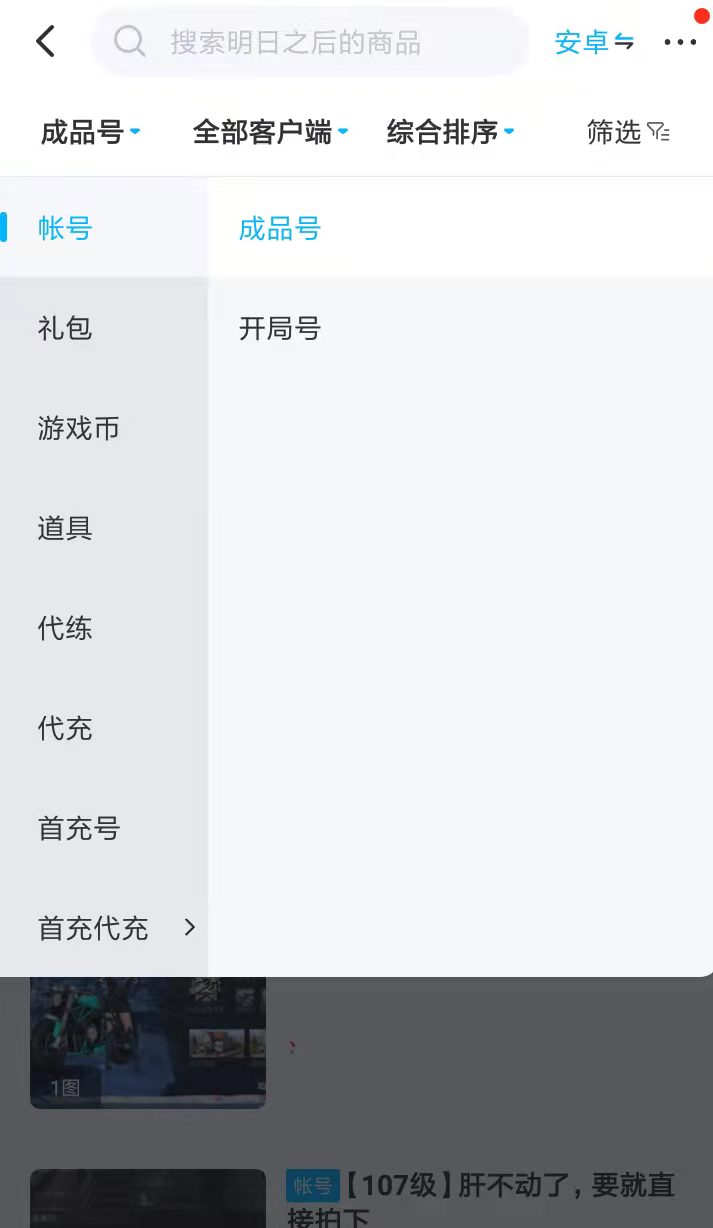This screenshot has height=1228, width=713.
Task: Switch platform via the 安卓 button
Action: 594,42
